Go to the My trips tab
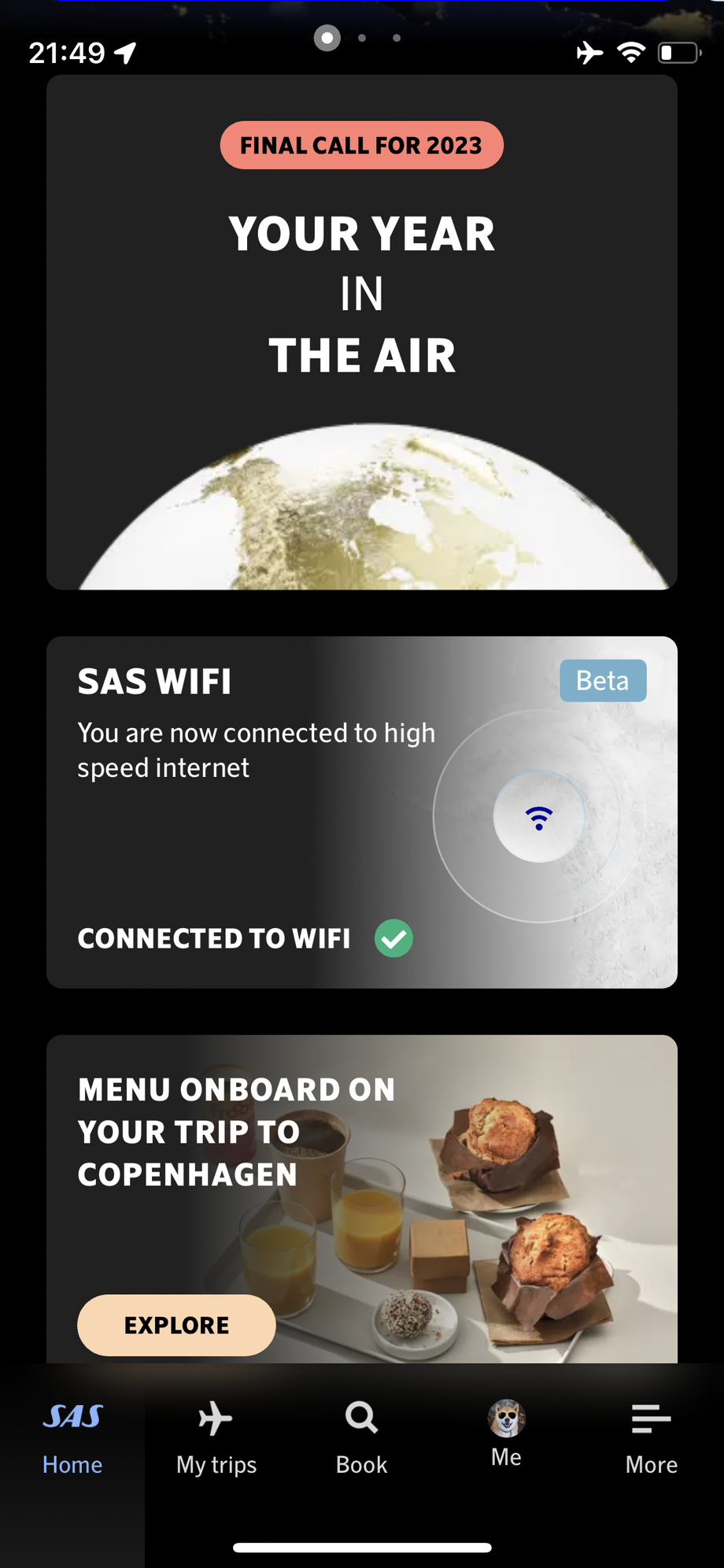This screenshot has height=1568, width=724. (x=216, y=1438)
